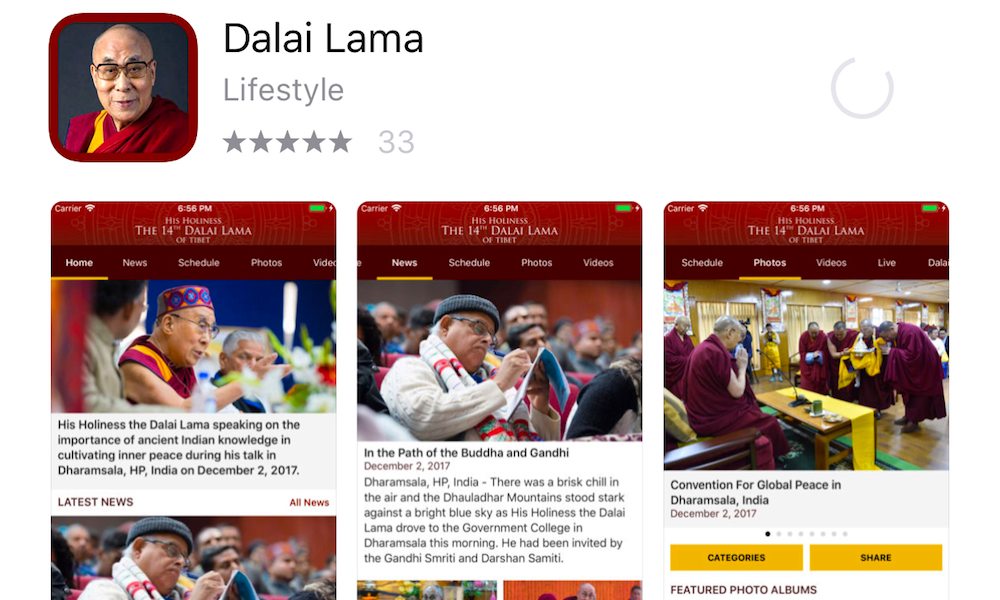This screenshot has width=1000, height=600.
Task: View the screenshot preview showing the Photos tab
Action: [x=806, y=400]
